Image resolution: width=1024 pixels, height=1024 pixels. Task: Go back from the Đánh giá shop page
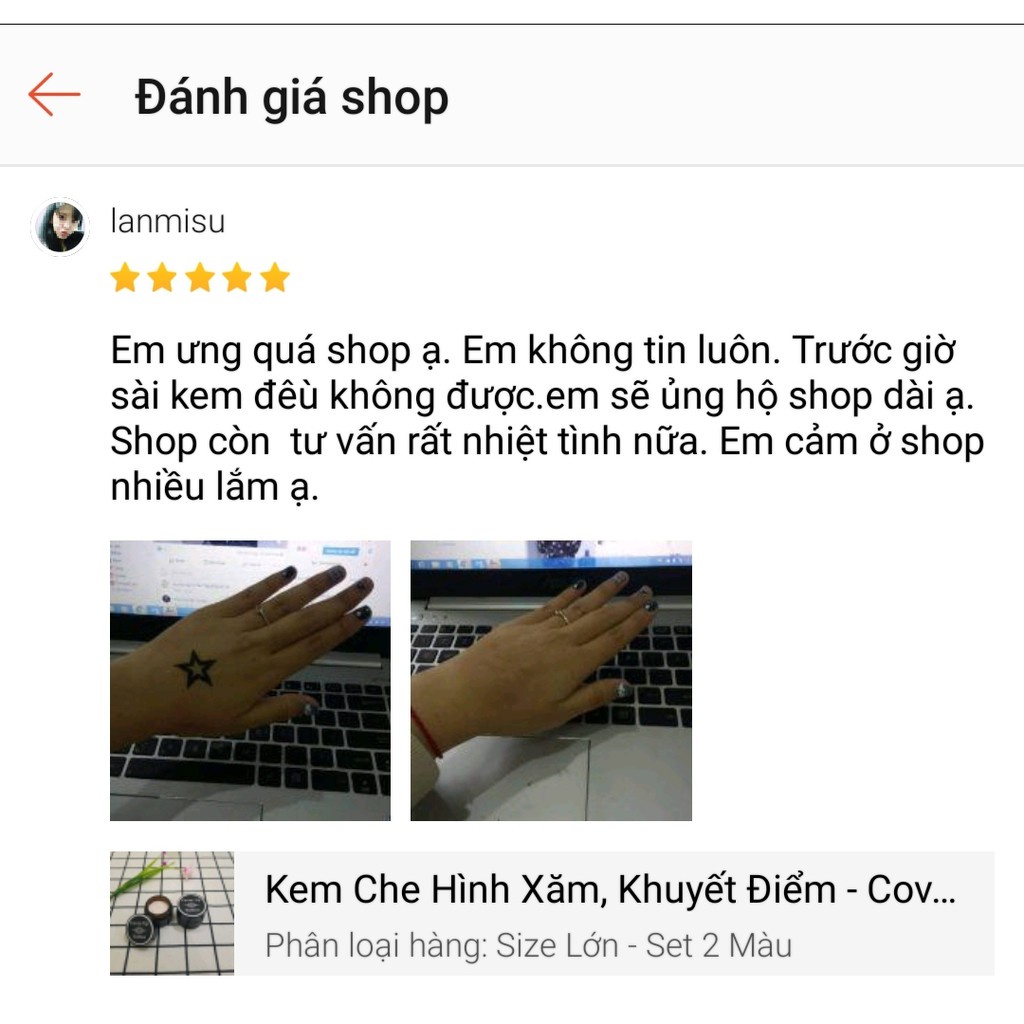pyautogui.click(x=54, y=96)
